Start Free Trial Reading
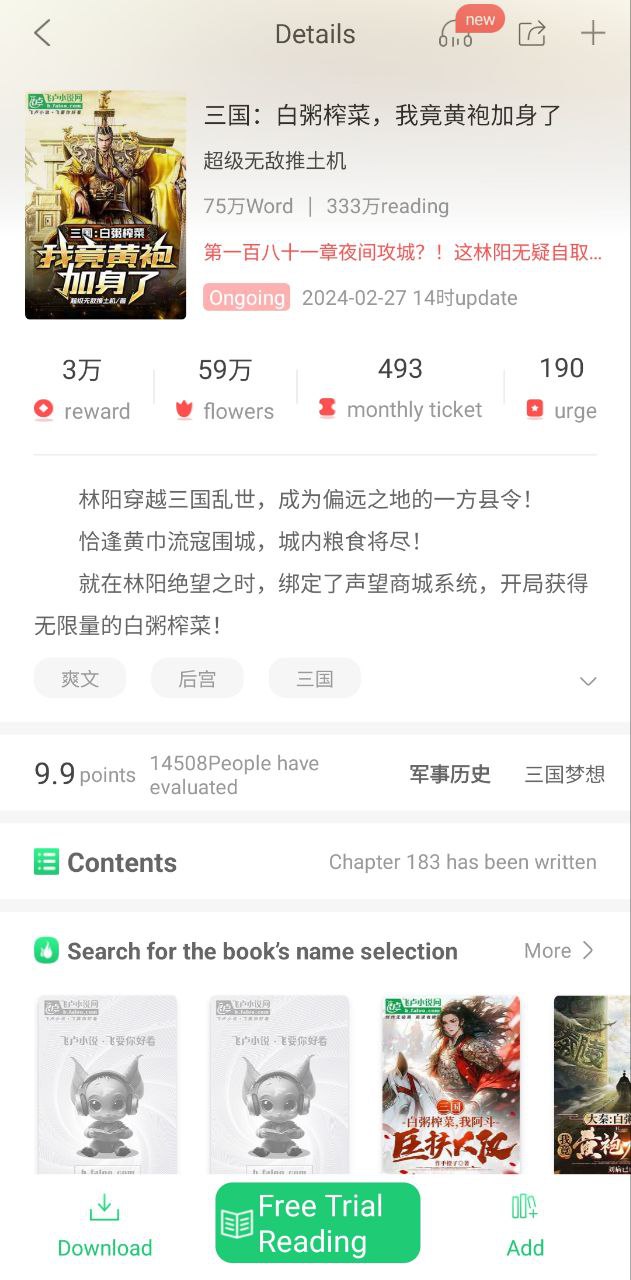The width and height of the screenshot is (631, 1280). click(317, 1223)
